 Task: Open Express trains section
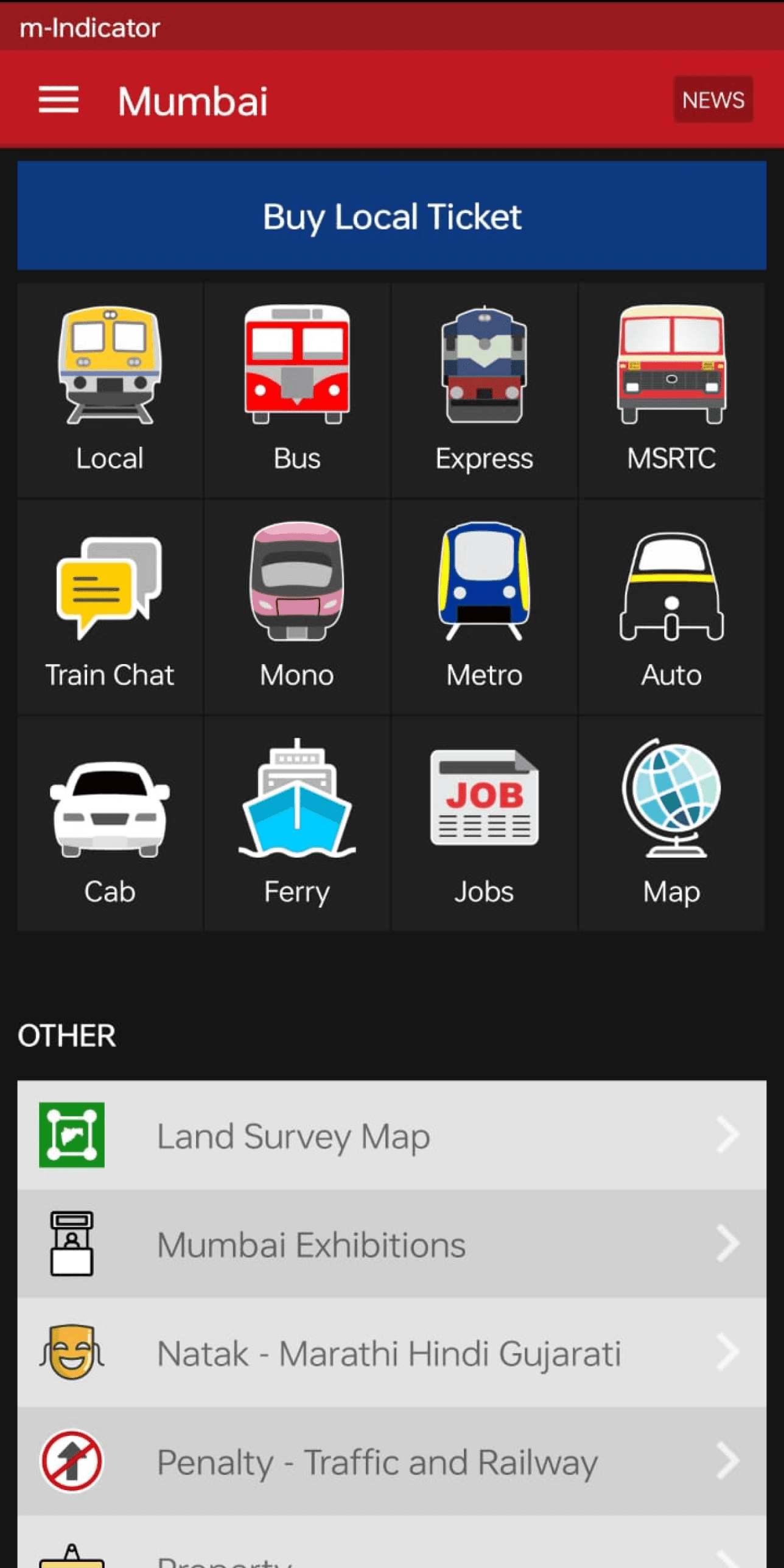point(484,390)
